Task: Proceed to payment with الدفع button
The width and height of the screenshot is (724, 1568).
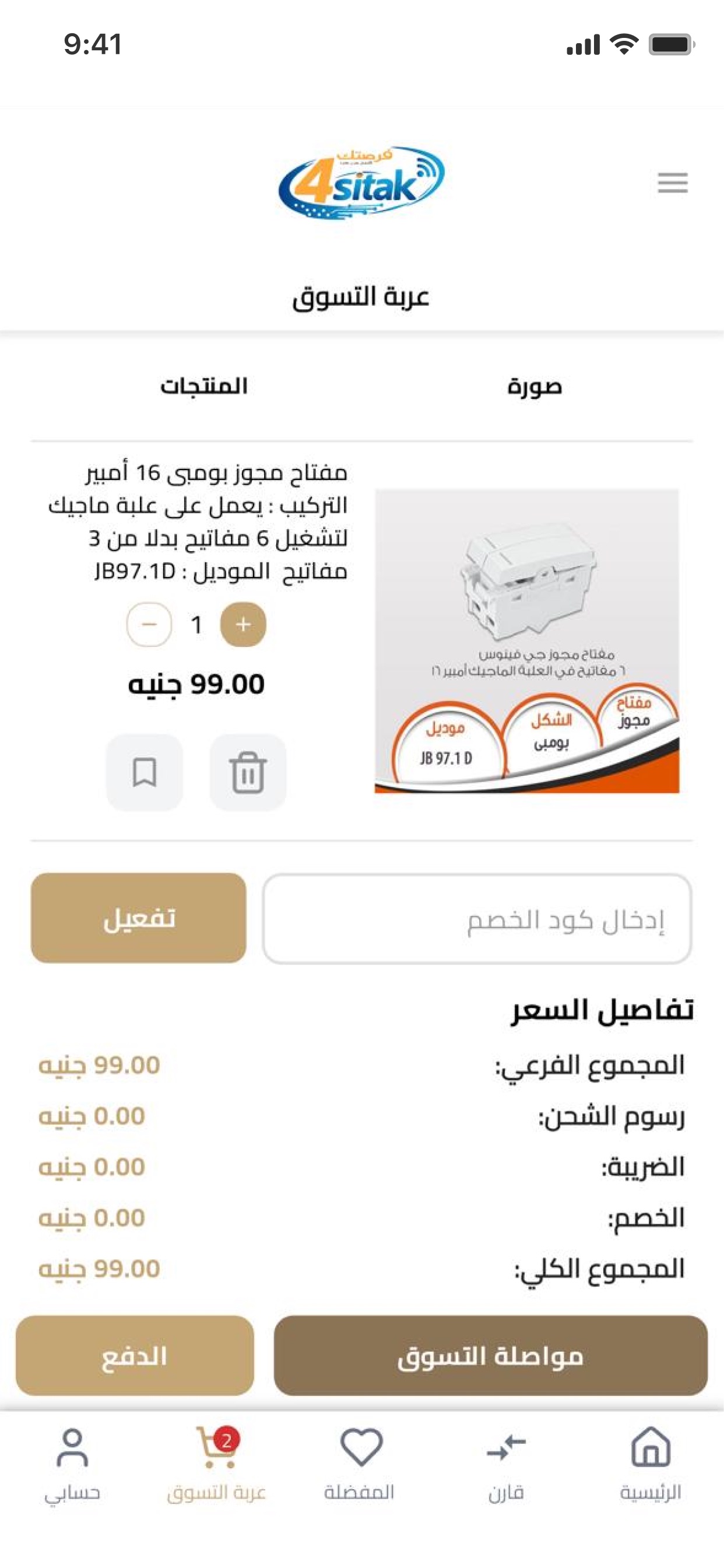Action: [135, 1356]
